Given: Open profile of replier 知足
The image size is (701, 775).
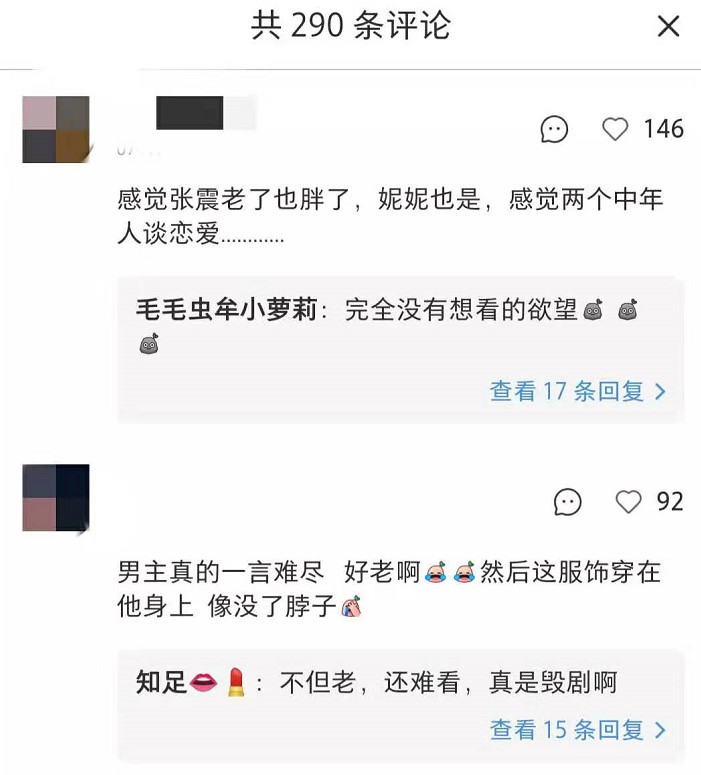Looking at the screenshot, I should point(190,683).
